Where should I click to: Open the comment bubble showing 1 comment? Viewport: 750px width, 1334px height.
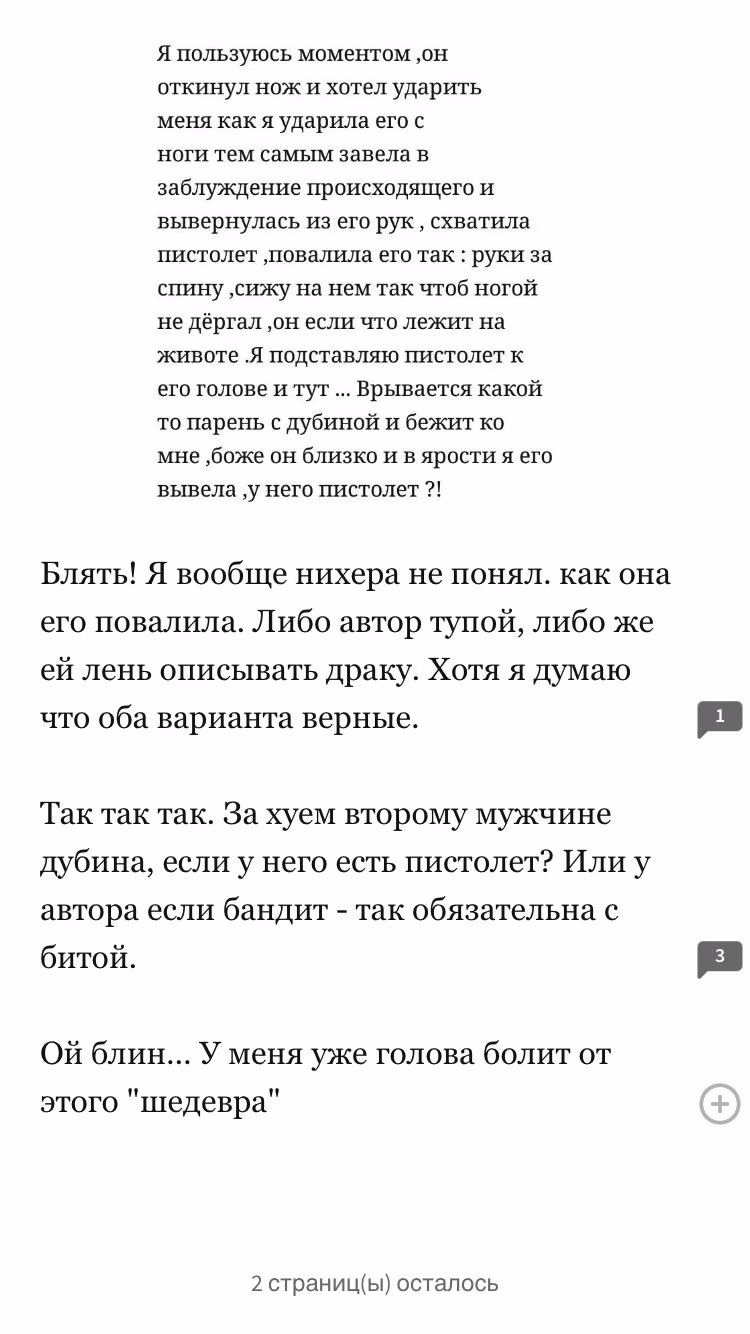click(x=719, y=718)
